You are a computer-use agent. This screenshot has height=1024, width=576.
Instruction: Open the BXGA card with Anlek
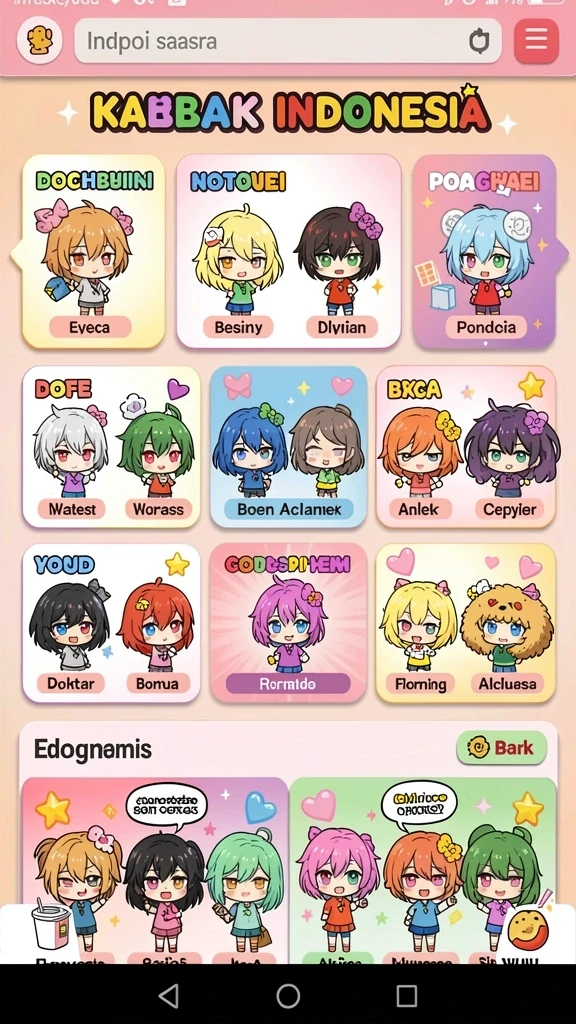(466, 447)
